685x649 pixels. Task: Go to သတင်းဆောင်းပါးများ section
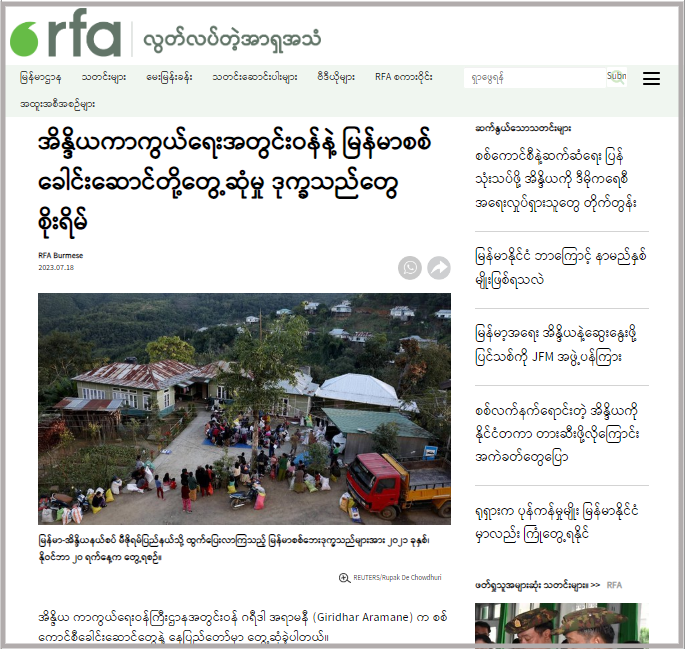(254, 77)
